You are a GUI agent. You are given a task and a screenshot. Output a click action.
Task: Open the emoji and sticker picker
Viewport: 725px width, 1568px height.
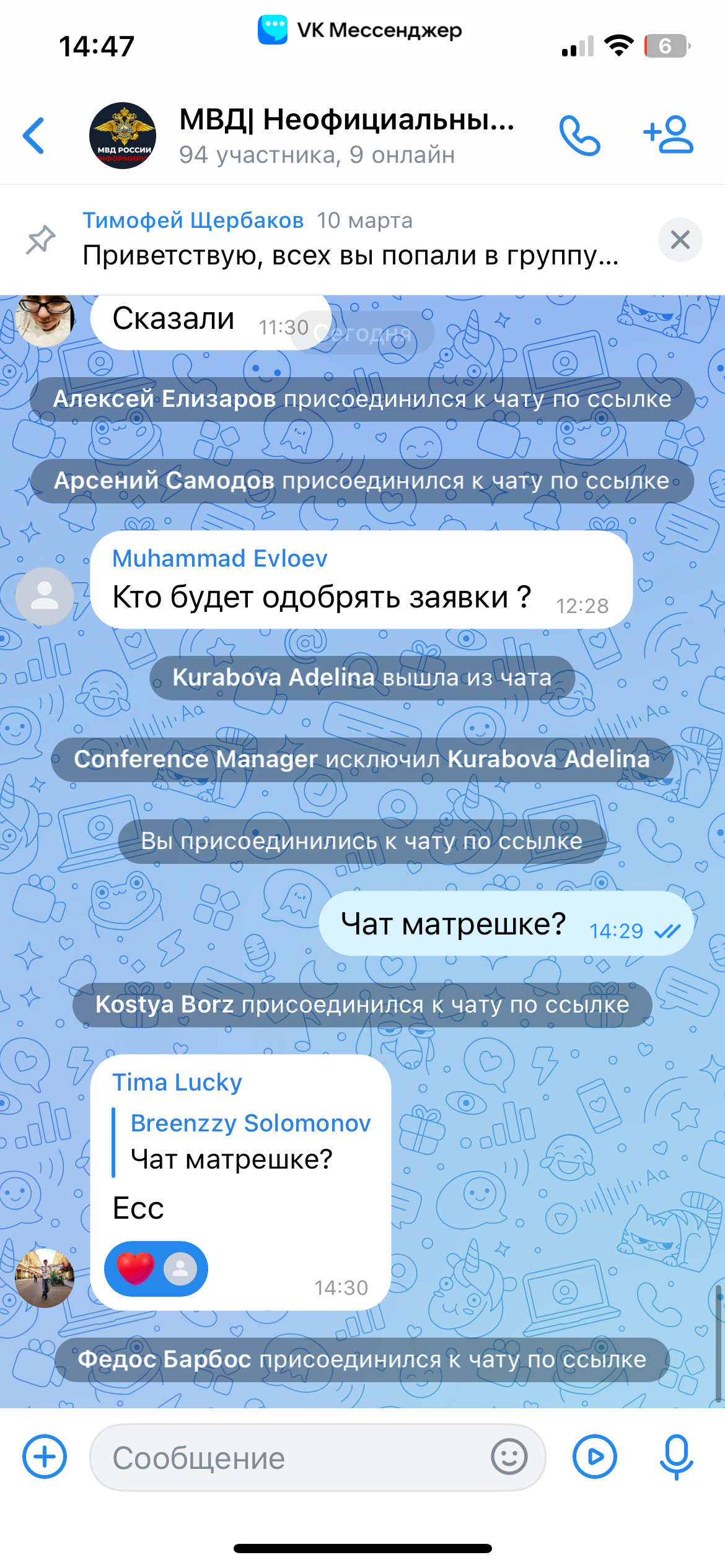509,1457
